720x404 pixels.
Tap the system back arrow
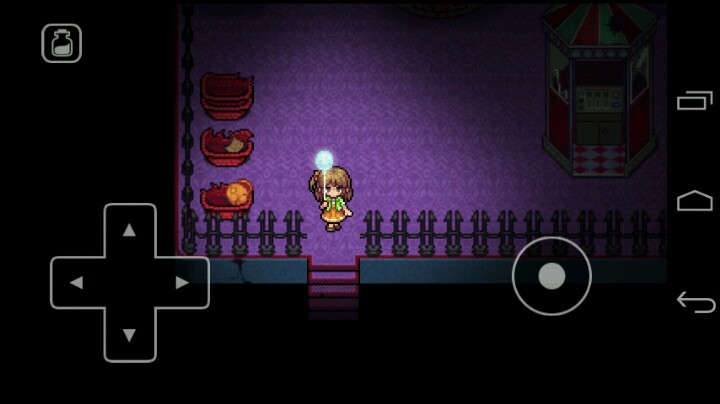695,302
